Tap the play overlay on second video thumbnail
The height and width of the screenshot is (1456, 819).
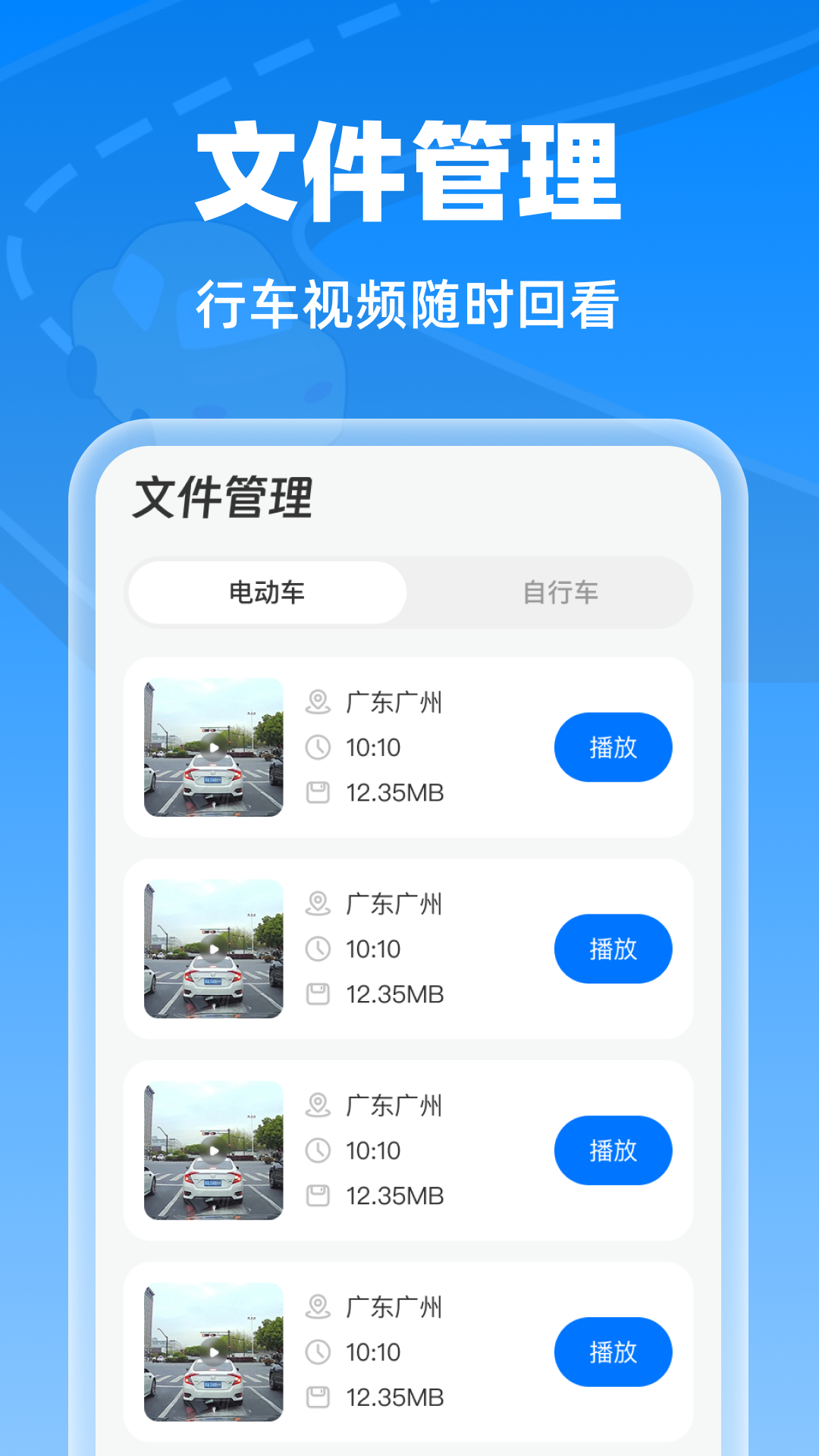[x=214, y=949]
